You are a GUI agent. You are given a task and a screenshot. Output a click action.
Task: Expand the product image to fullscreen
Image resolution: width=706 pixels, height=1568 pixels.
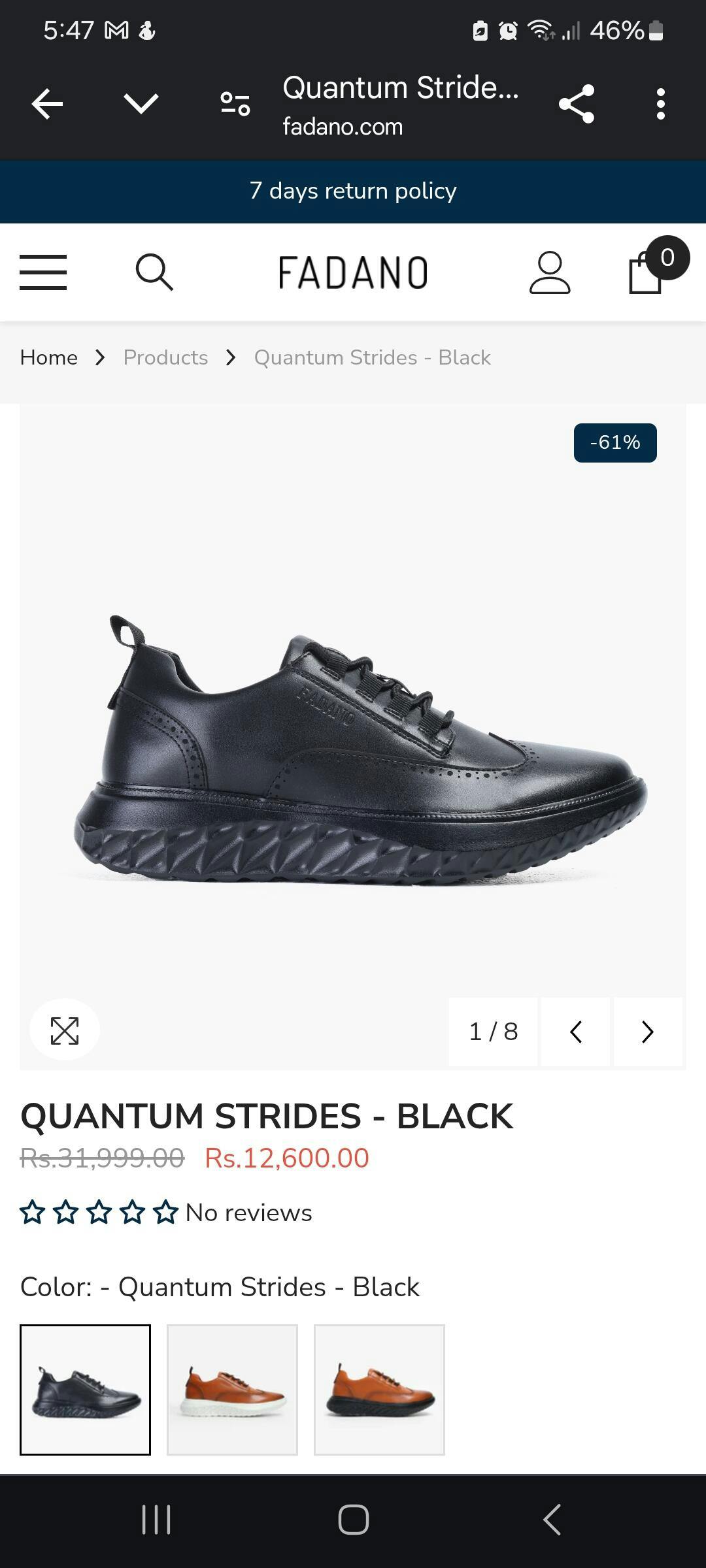(x=65, y=1031)
